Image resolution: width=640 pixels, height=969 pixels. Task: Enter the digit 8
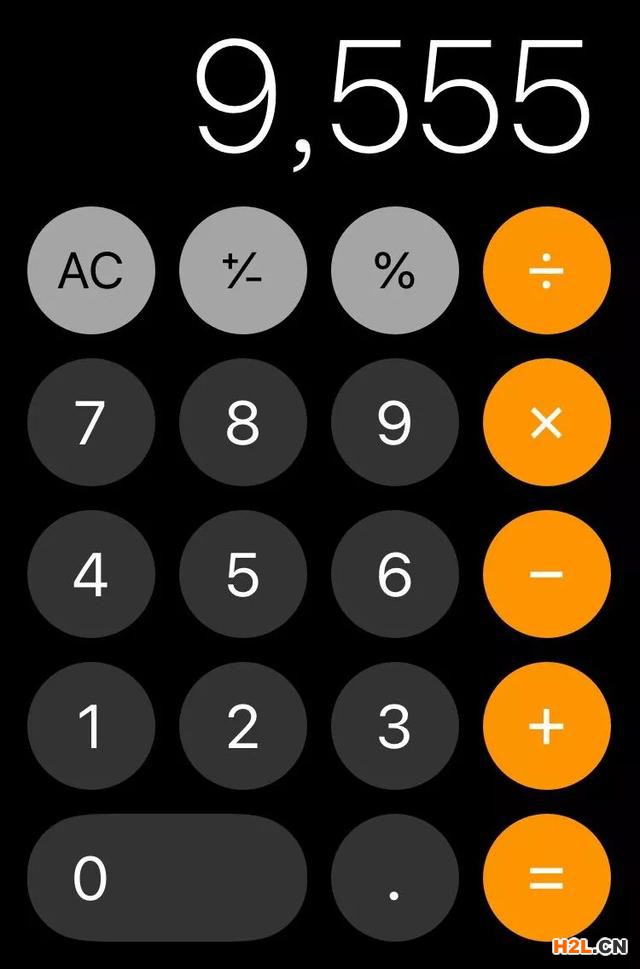tap(243, 422)
